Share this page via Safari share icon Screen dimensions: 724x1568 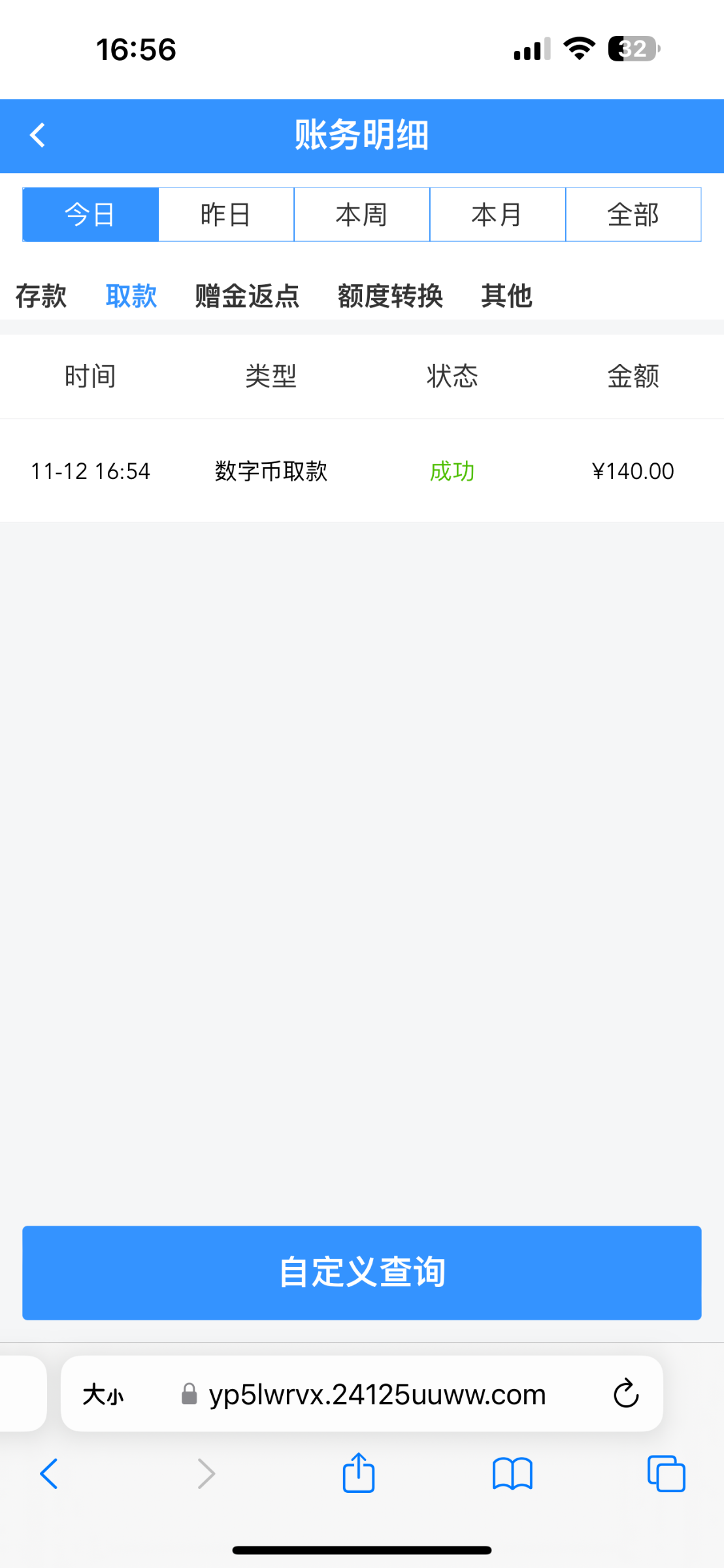click(x=359, y=1473)
